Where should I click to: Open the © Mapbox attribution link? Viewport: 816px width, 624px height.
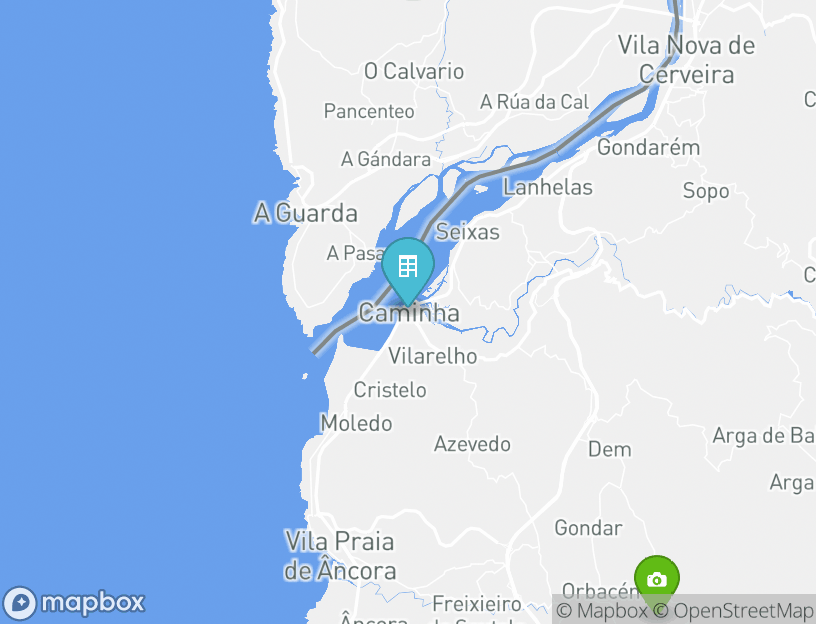tap(602, 610)
